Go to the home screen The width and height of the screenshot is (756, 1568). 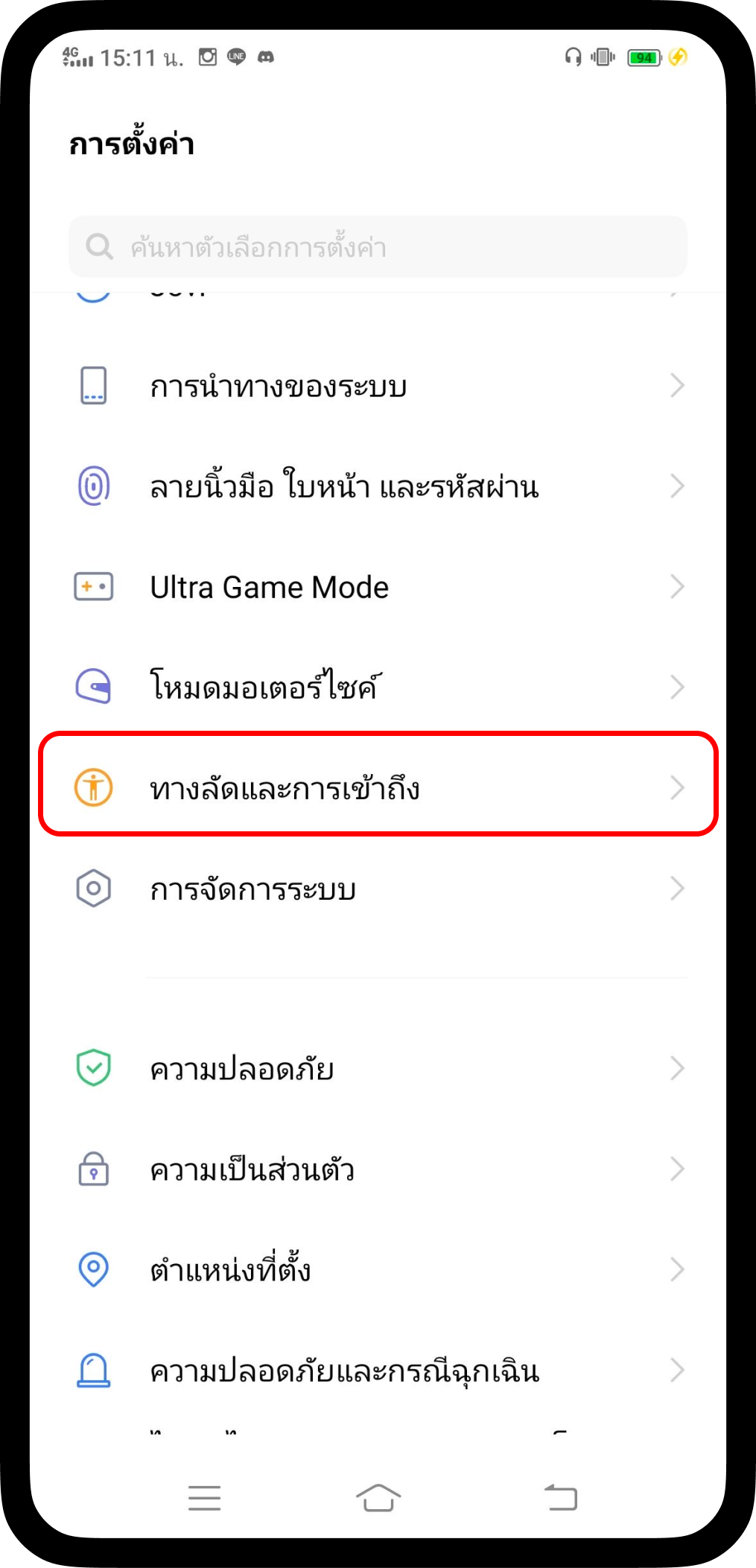tap(378, 1497)
